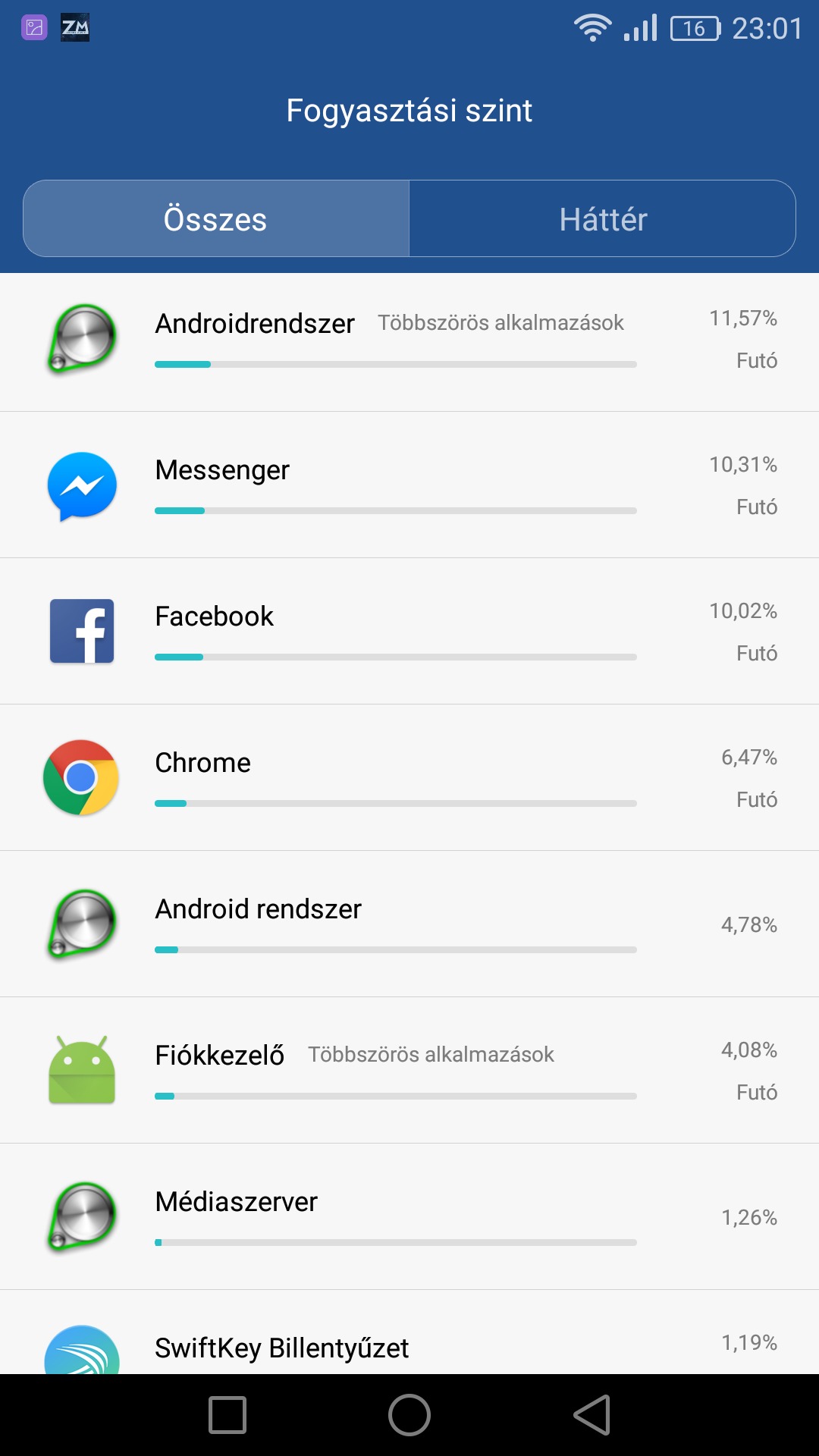Switch to the Háttér tab
This screenshot has width=819, height=1456.
tap(603, 219)
